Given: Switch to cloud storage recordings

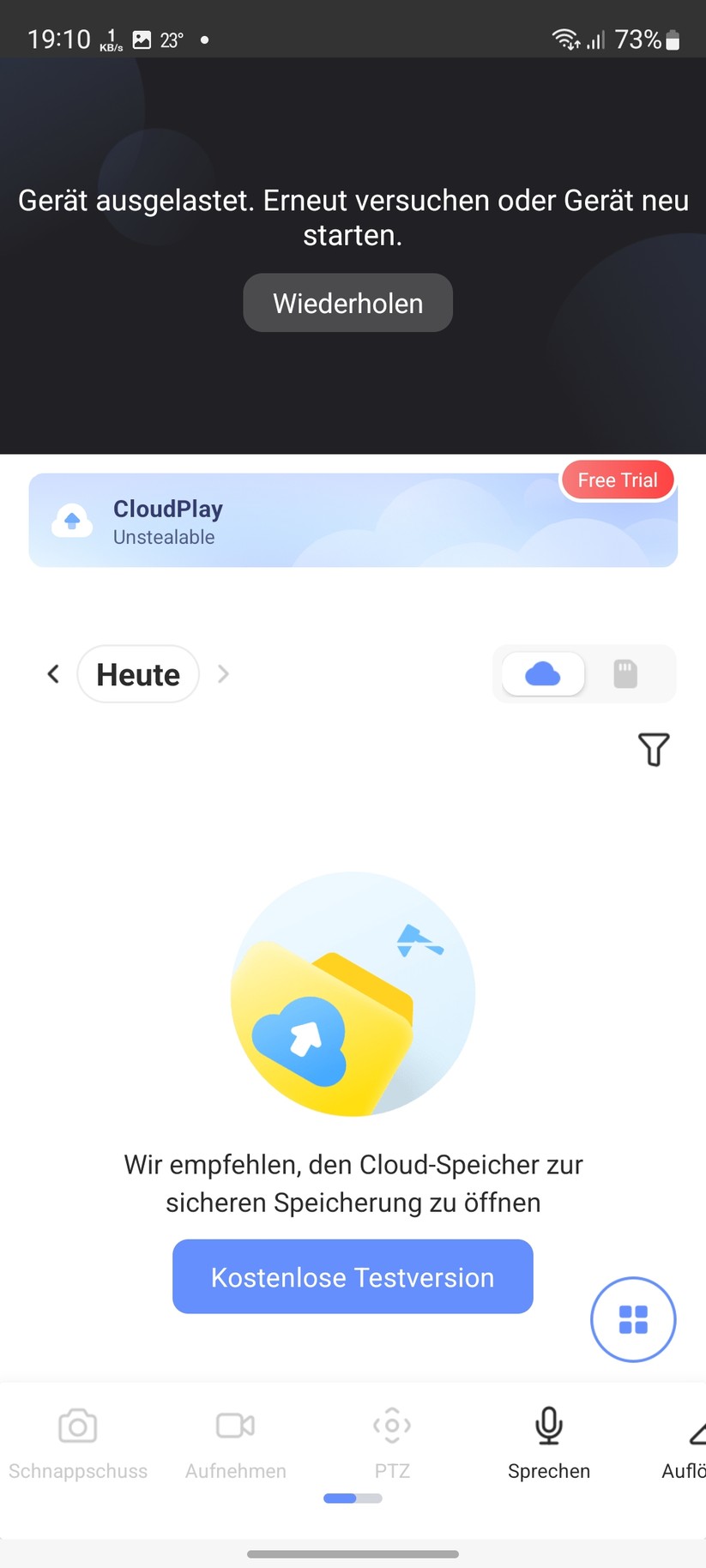Looking at the screenshot, I should point(541,674).
